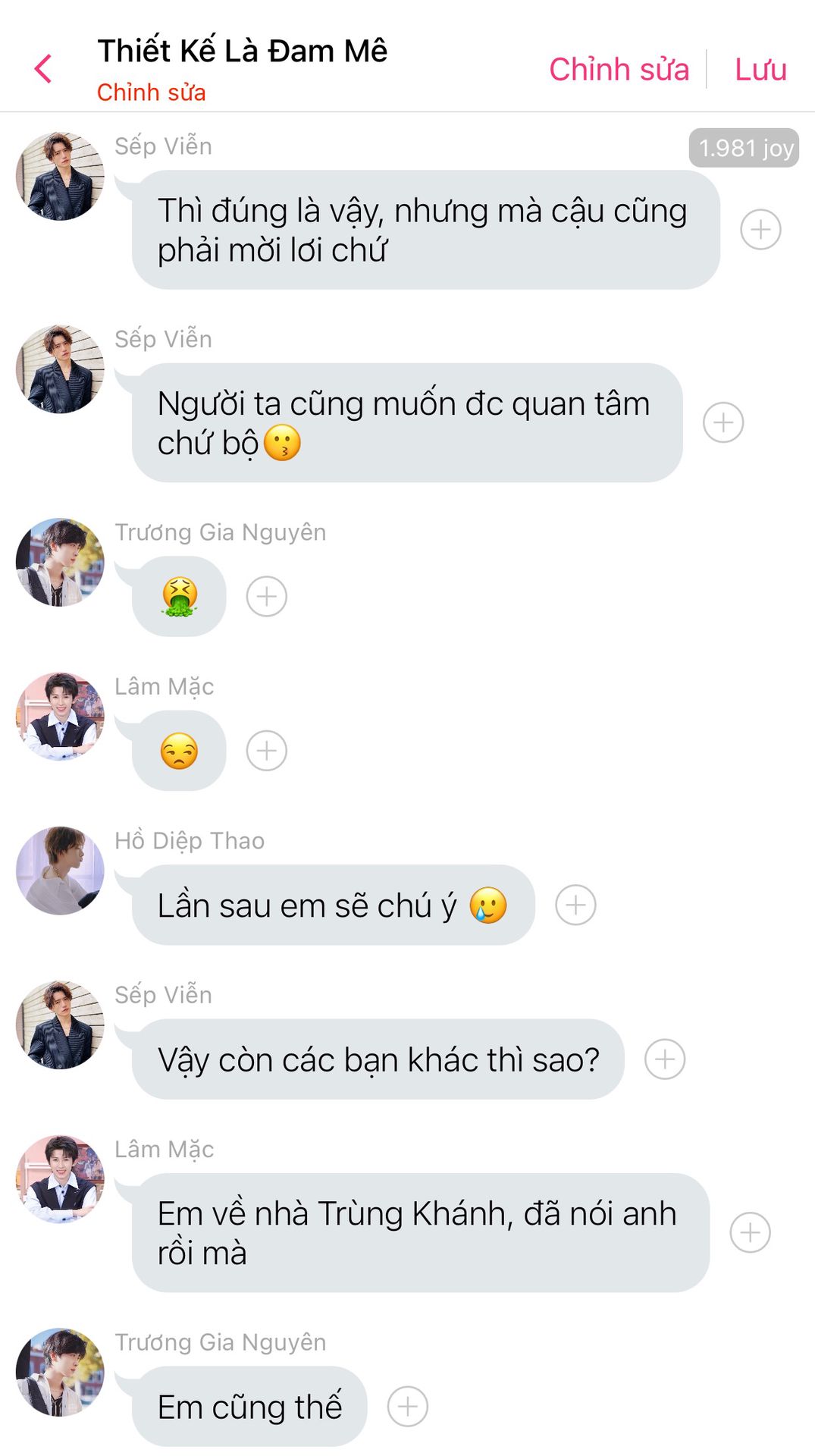Save with the Lưu button
The image size is (815, 1456).
[760, 69]
